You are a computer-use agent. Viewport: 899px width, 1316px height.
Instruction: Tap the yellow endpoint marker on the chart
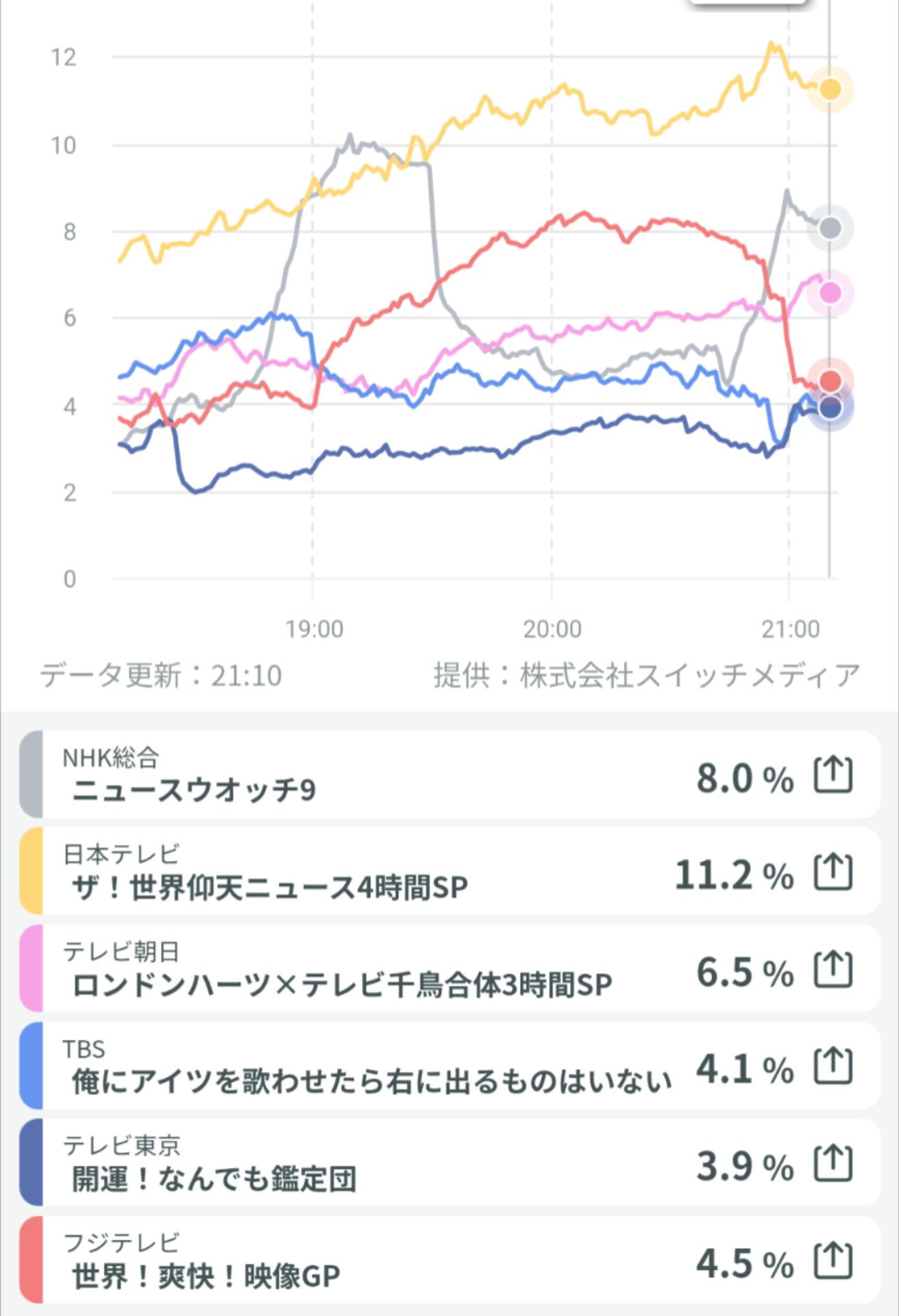tap(830, 88)
